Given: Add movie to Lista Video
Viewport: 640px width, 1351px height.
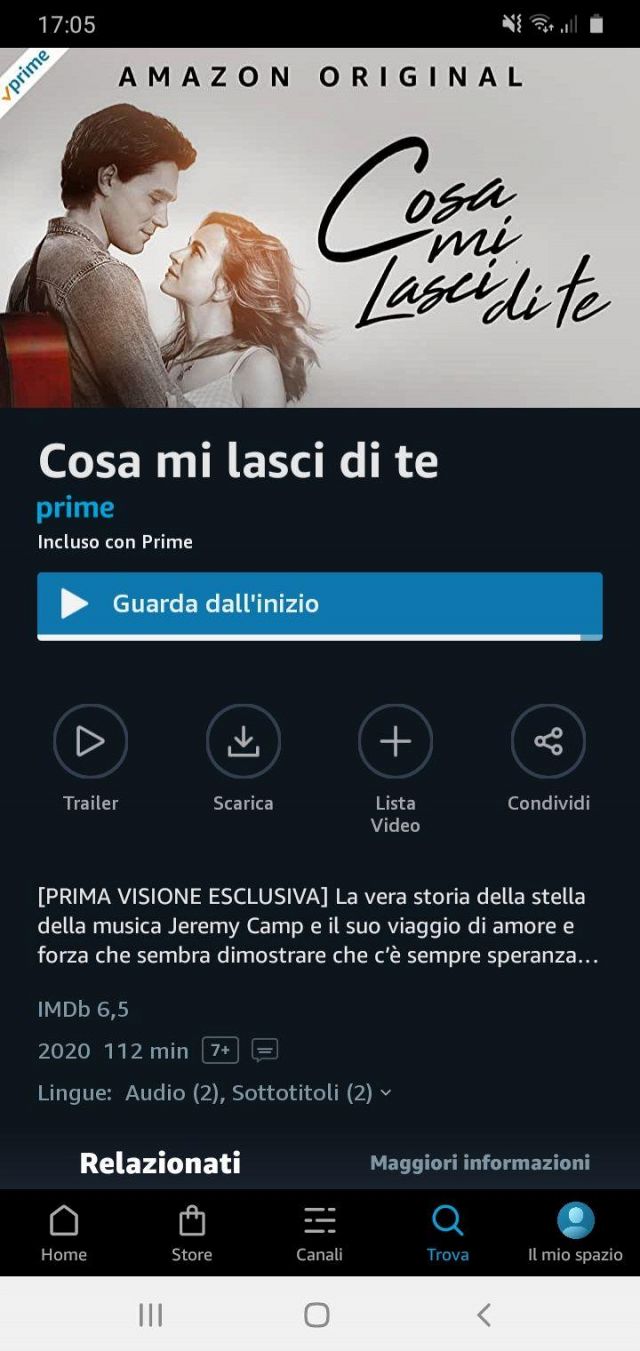Looking at the screenshot, I should coord(395,742).
